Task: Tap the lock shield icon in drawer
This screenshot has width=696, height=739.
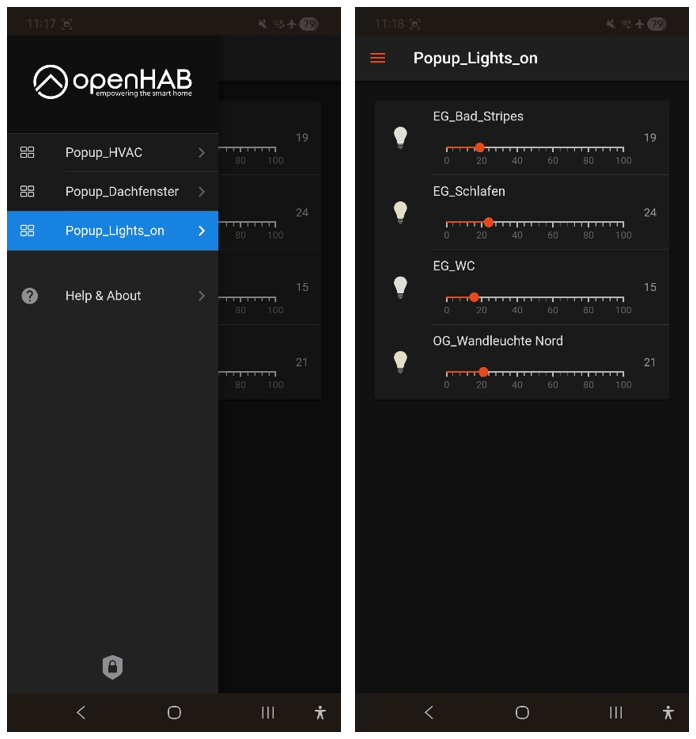Action: pos(113,667)
